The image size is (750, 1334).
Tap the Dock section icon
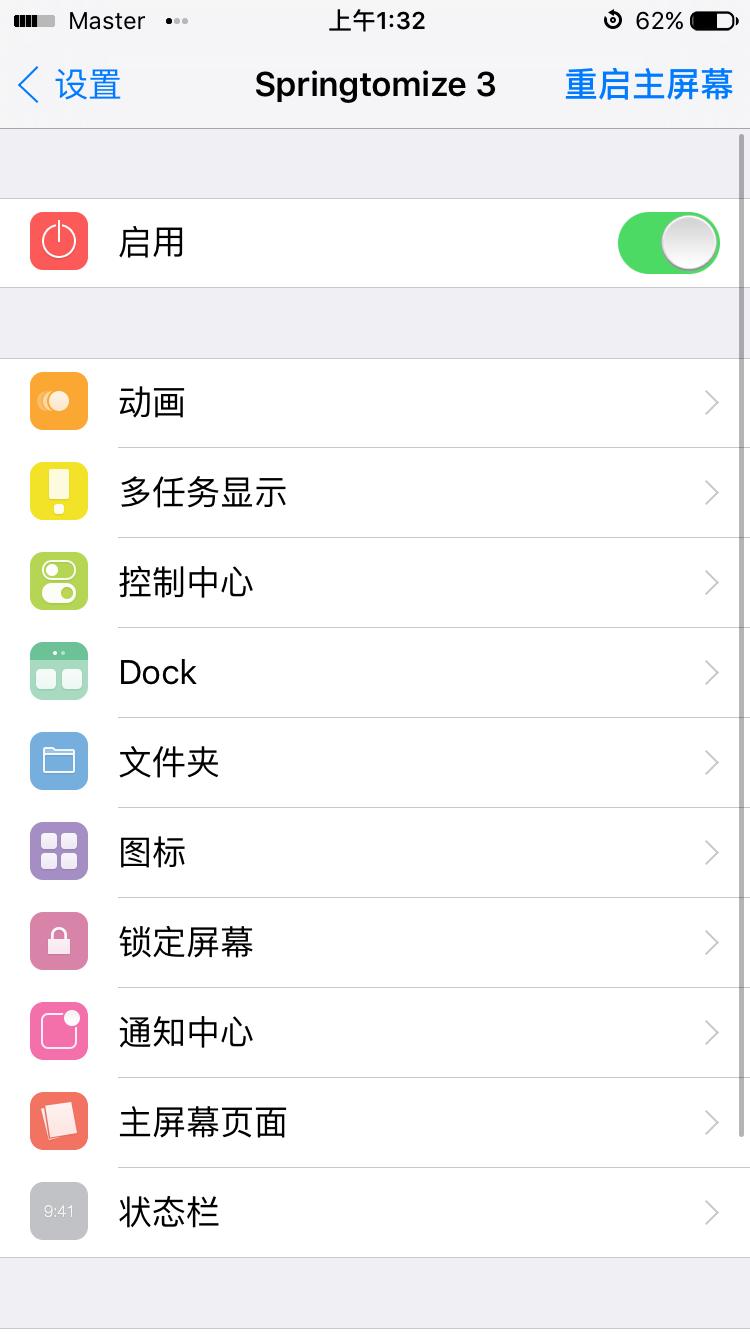pos(58,671)
